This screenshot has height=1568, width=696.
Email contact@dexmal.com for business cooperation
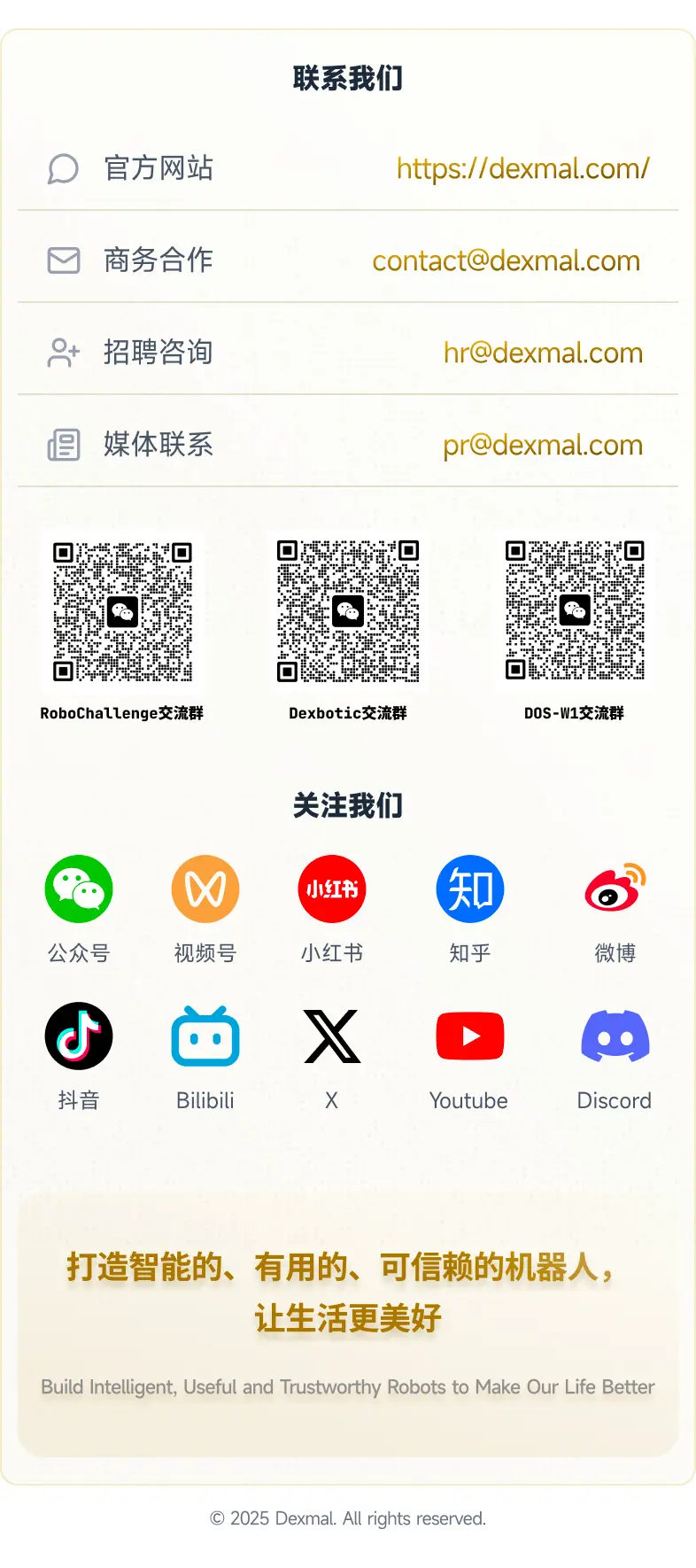click(506, 260)
